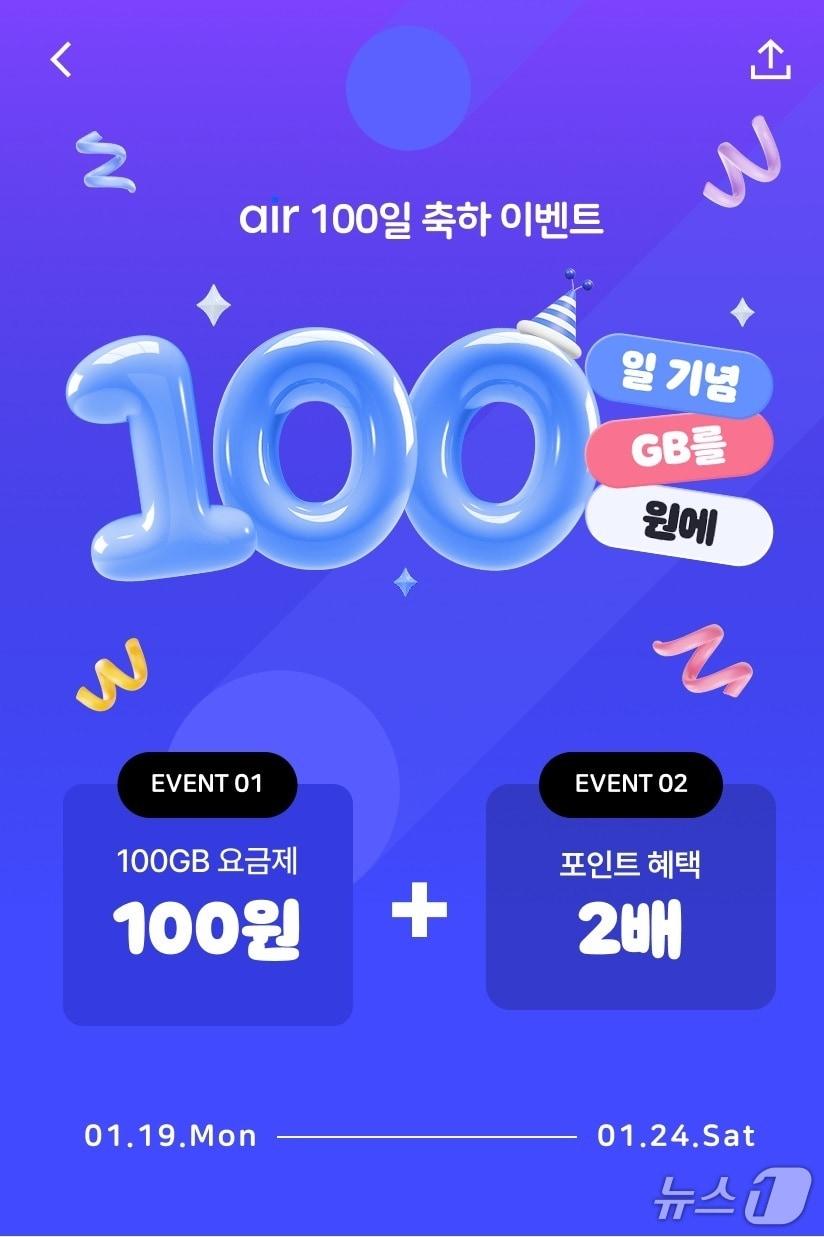Screen dimensions: 824x1237
Task: Open the share sheet via the share icon
Action: 769,58
